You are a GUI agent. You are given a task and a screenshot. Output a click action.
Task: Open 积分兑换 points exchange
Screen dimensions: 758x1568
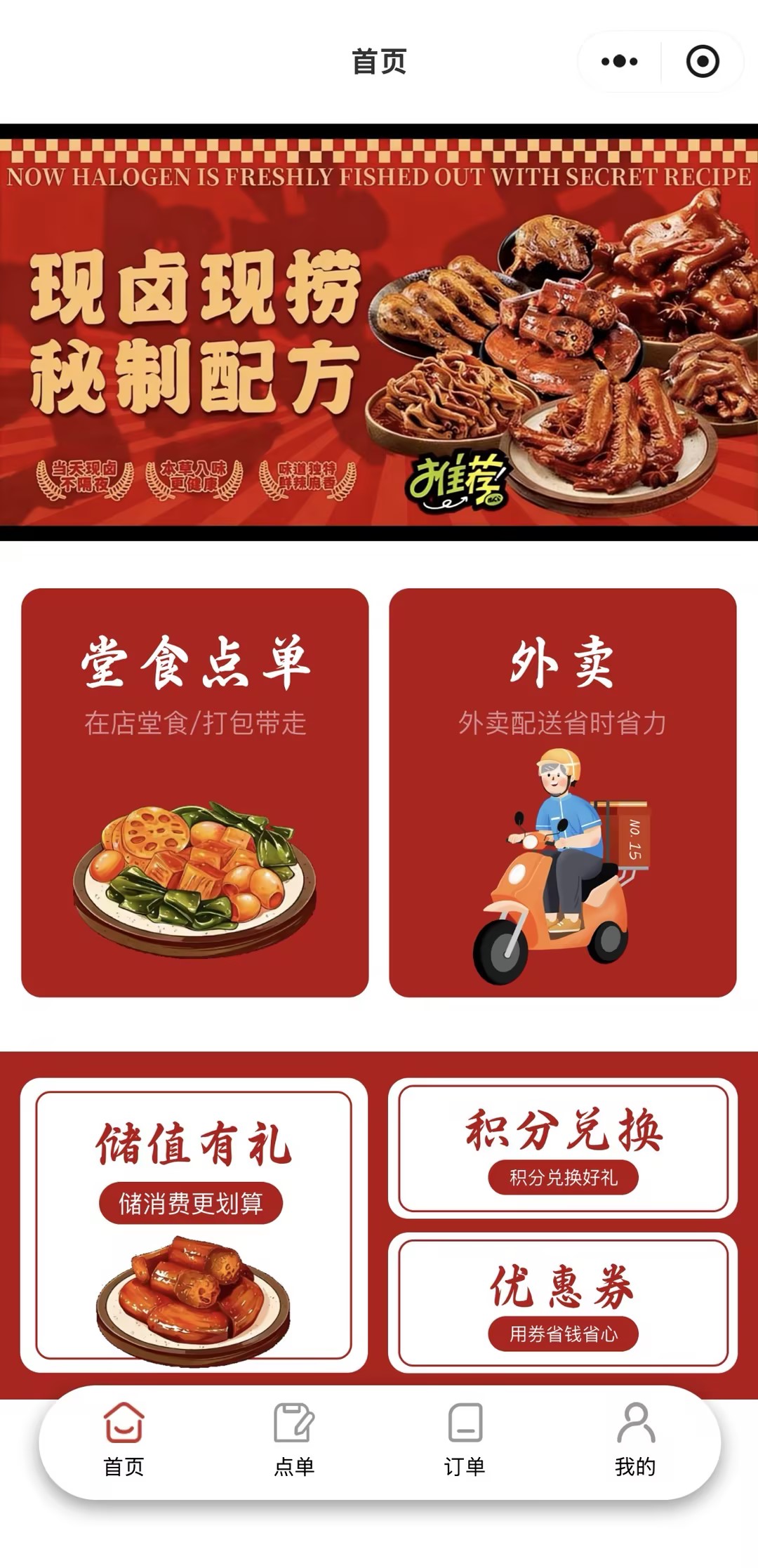pos(563,1148)
